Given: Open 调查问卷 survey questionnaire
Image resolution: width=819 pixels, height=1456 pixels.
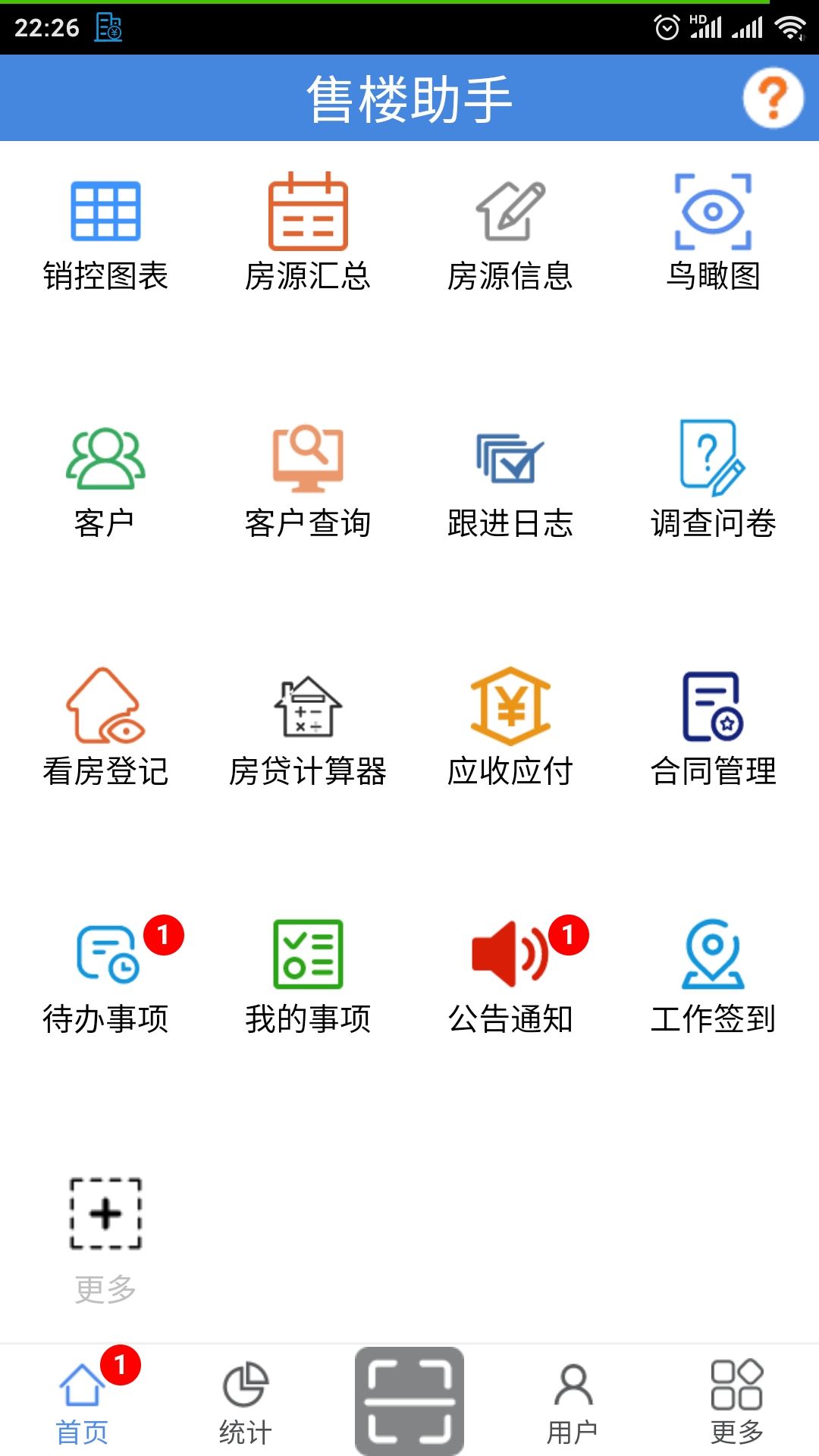Looking at the screenshot, I should [713, 481].
